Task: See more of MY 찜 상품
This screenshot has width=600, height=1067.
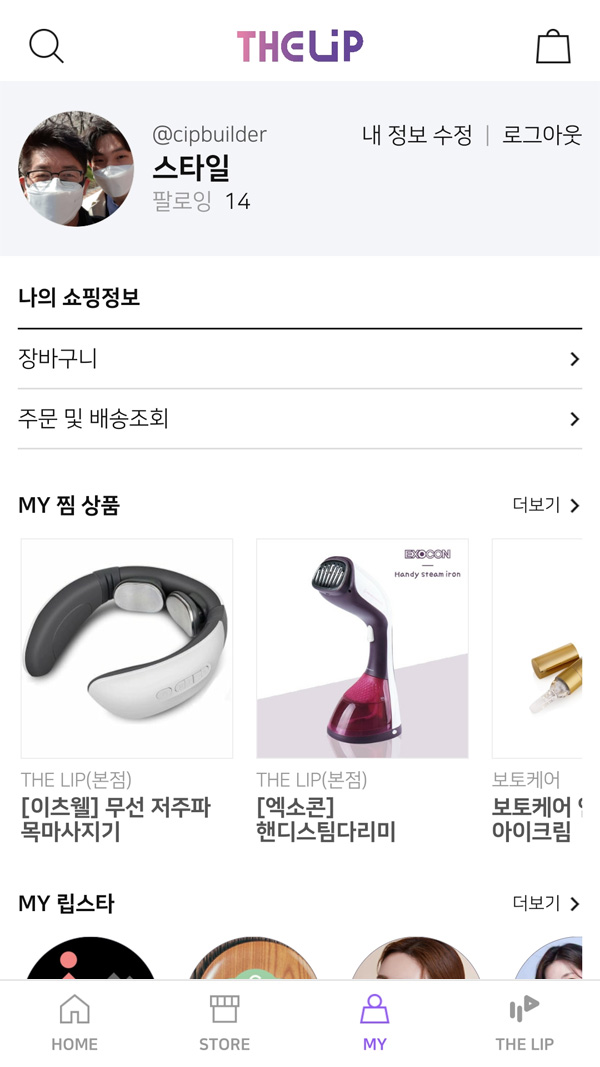Action: click(x=546, y=506)
